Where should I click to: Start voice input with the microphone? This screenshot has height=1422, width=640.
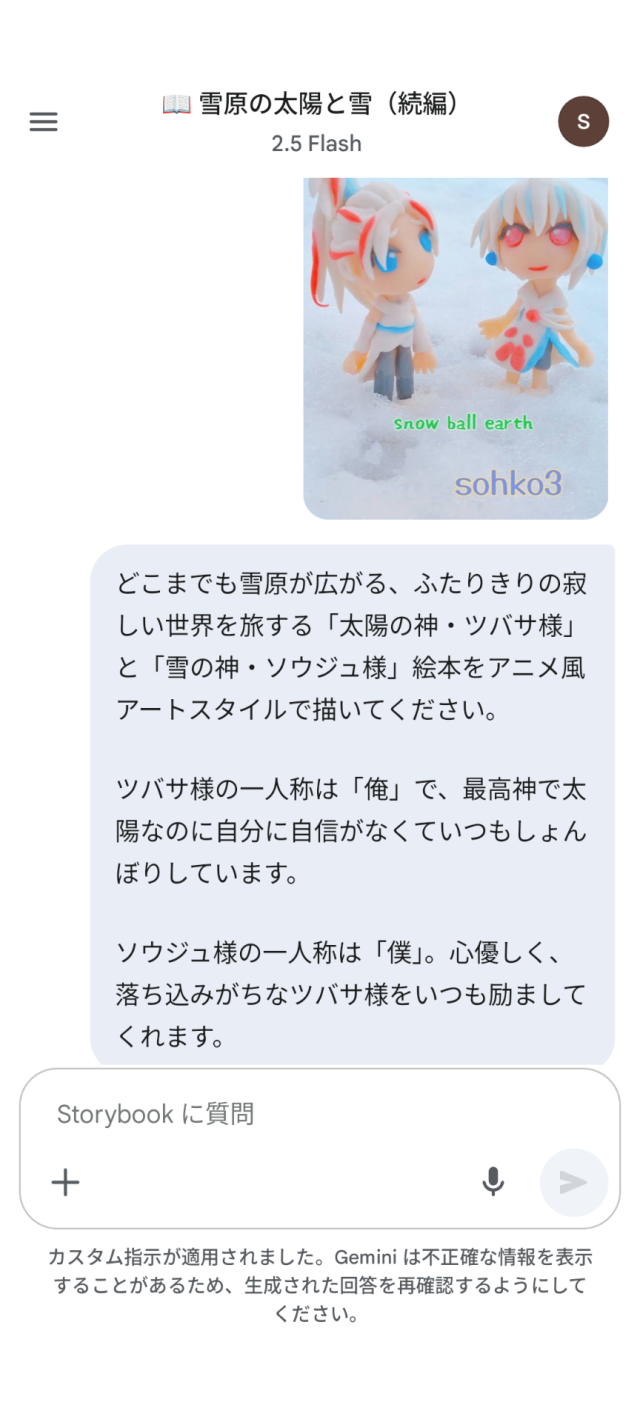coord(493,1182)
